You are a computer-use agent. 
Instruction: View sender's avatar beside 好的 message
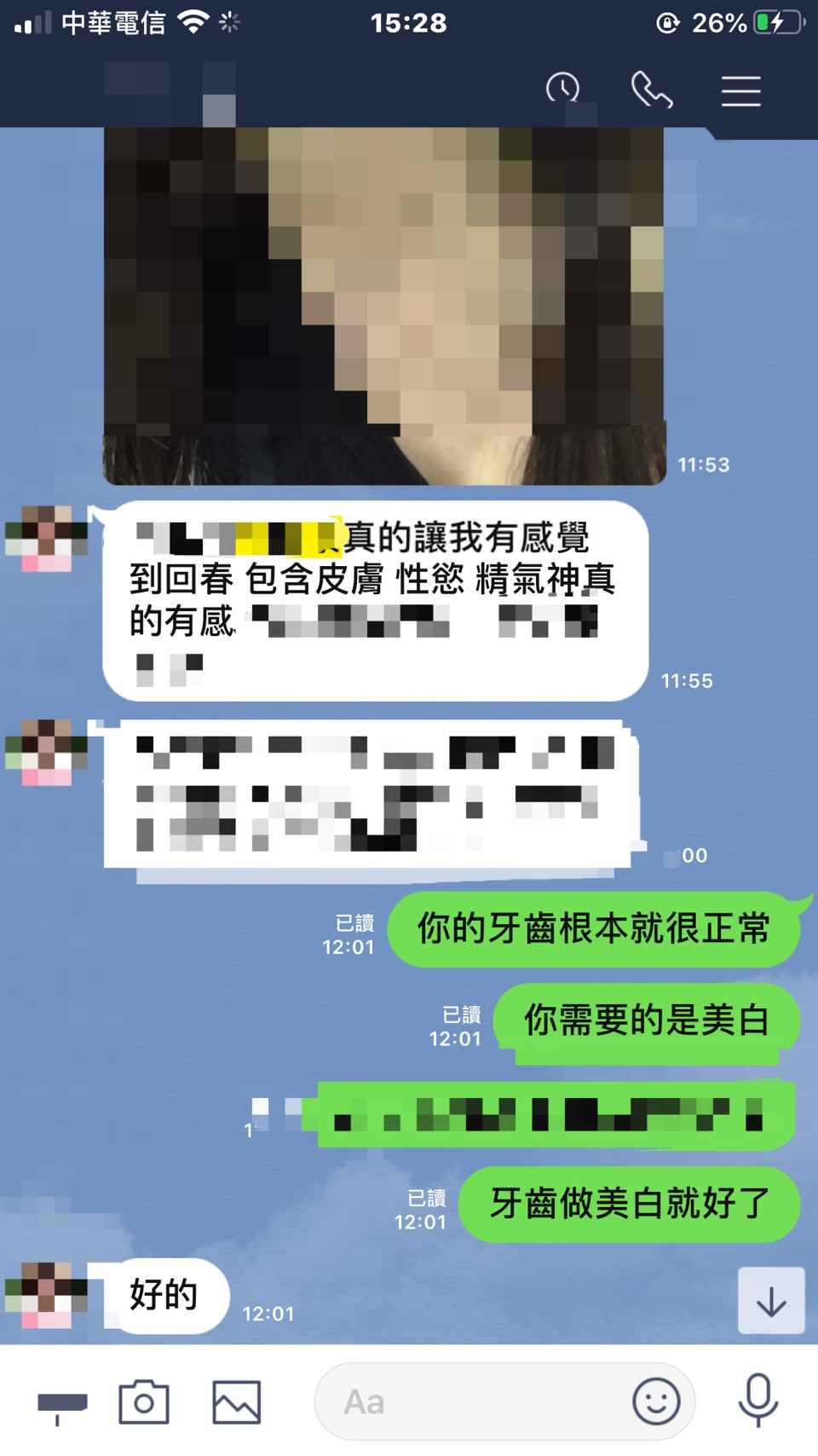47,1296
